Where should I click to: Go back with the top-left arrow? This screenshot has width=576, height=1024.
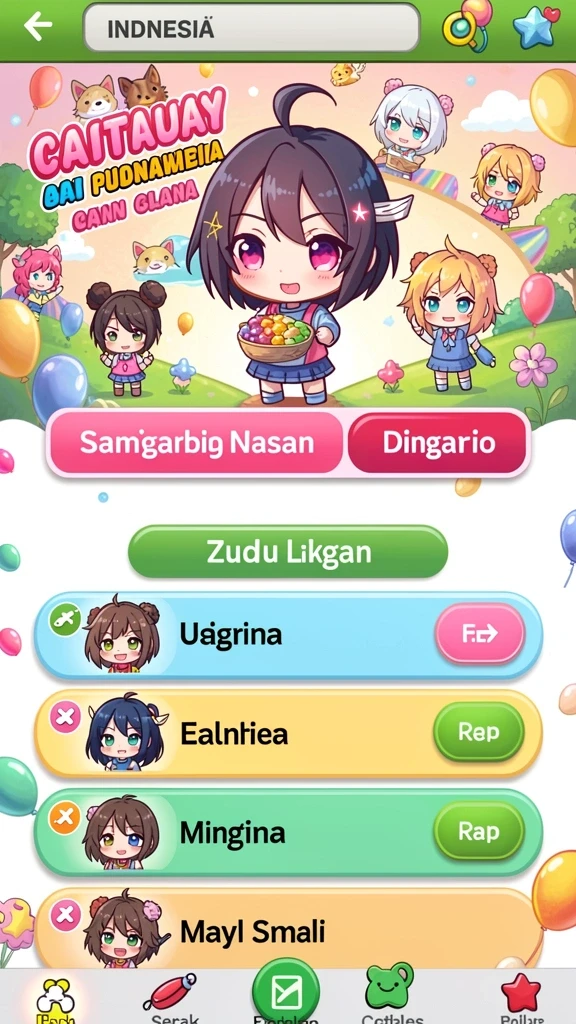point(37,26)
